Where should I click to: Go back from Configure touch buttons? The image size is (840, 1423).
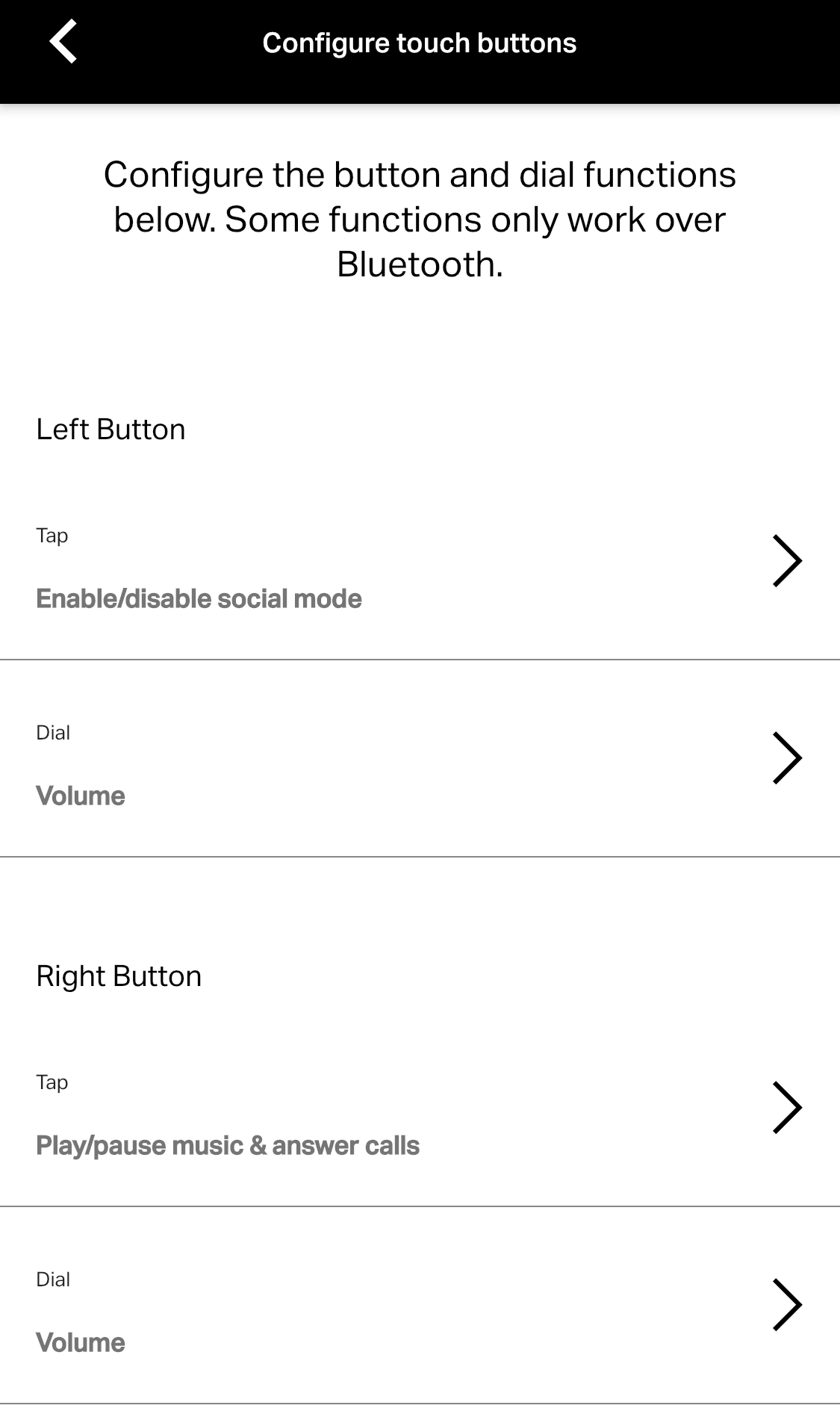point(63,43)
